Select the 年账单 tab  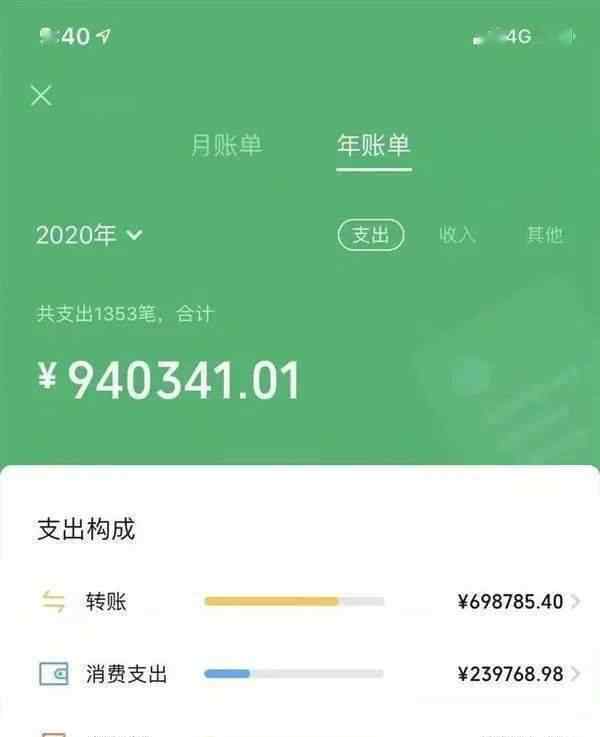[373, 145]
